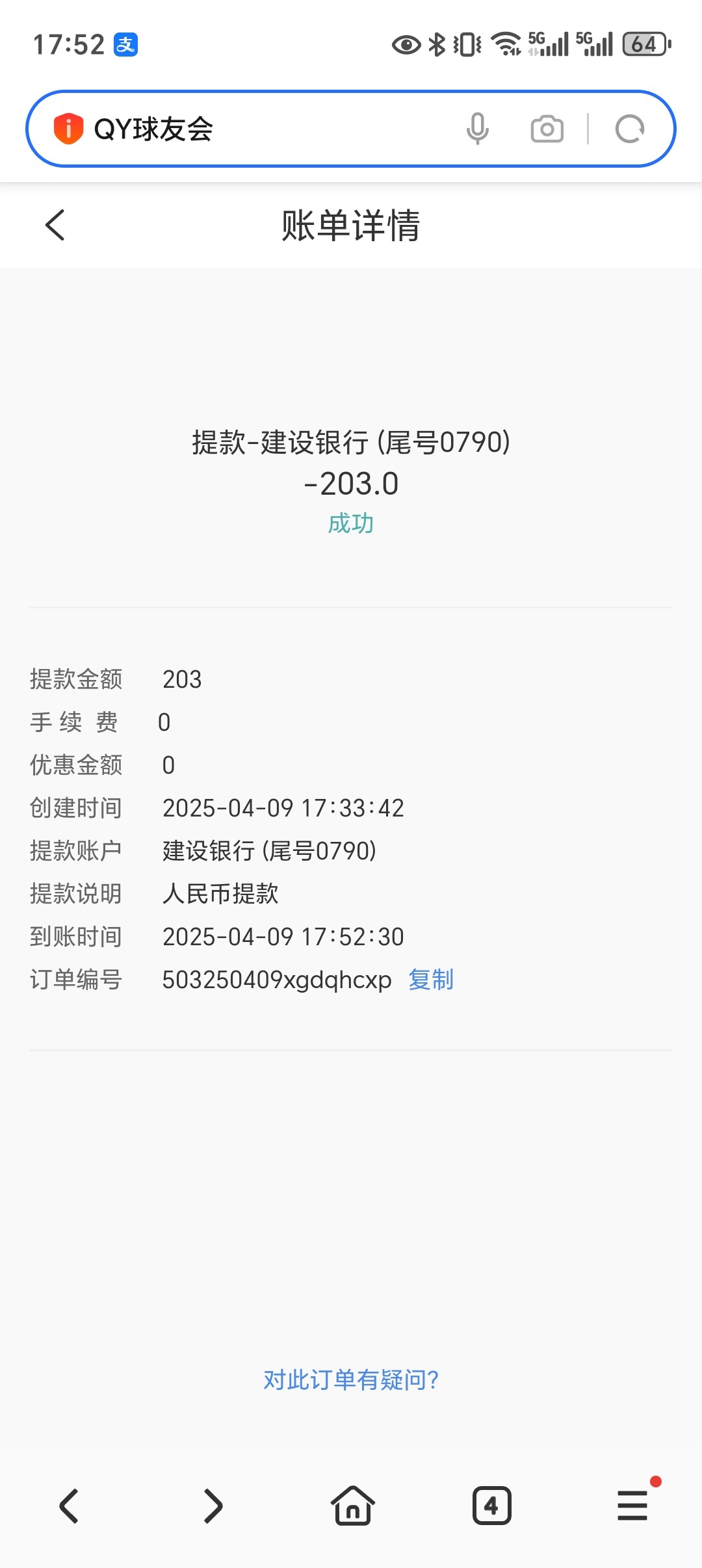Open the tab switcher showing 4 tabs
The width and height of the screenshot is (702, 1568).
coord(491,1506)
